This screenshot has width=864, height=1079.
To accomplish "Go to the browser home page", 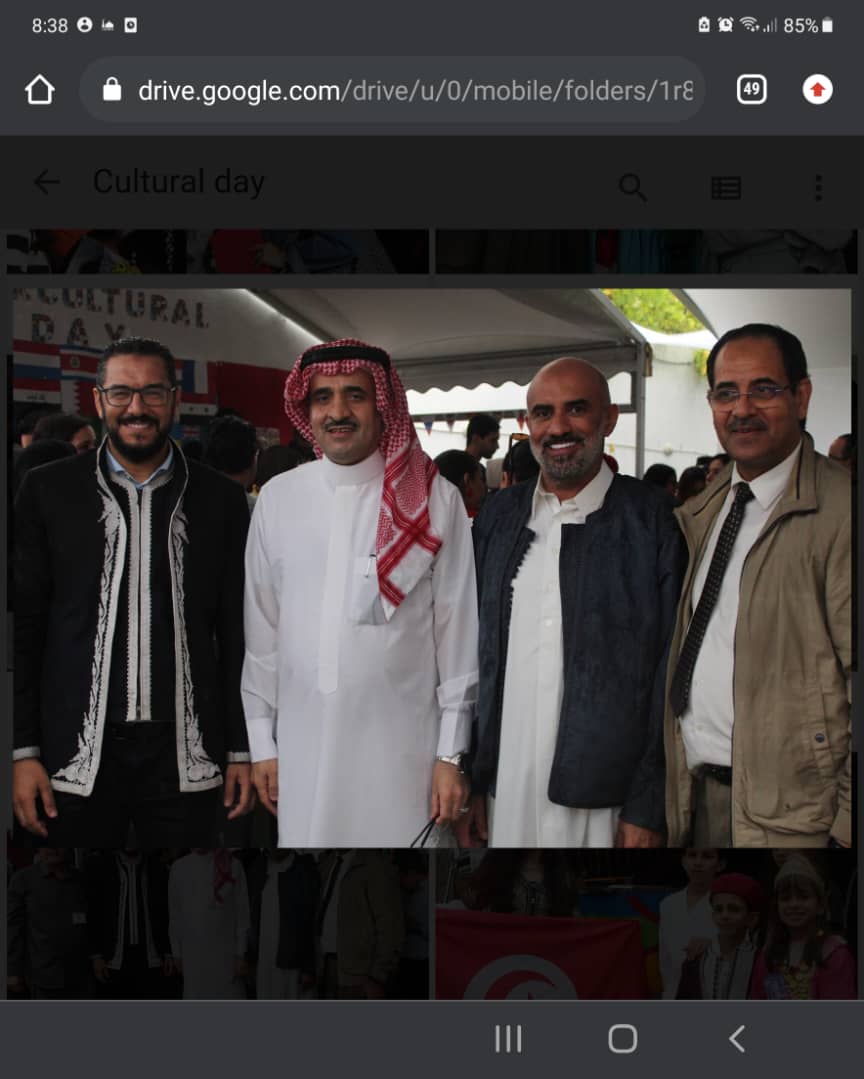I will pyautogui.click(x=39, y=91).
